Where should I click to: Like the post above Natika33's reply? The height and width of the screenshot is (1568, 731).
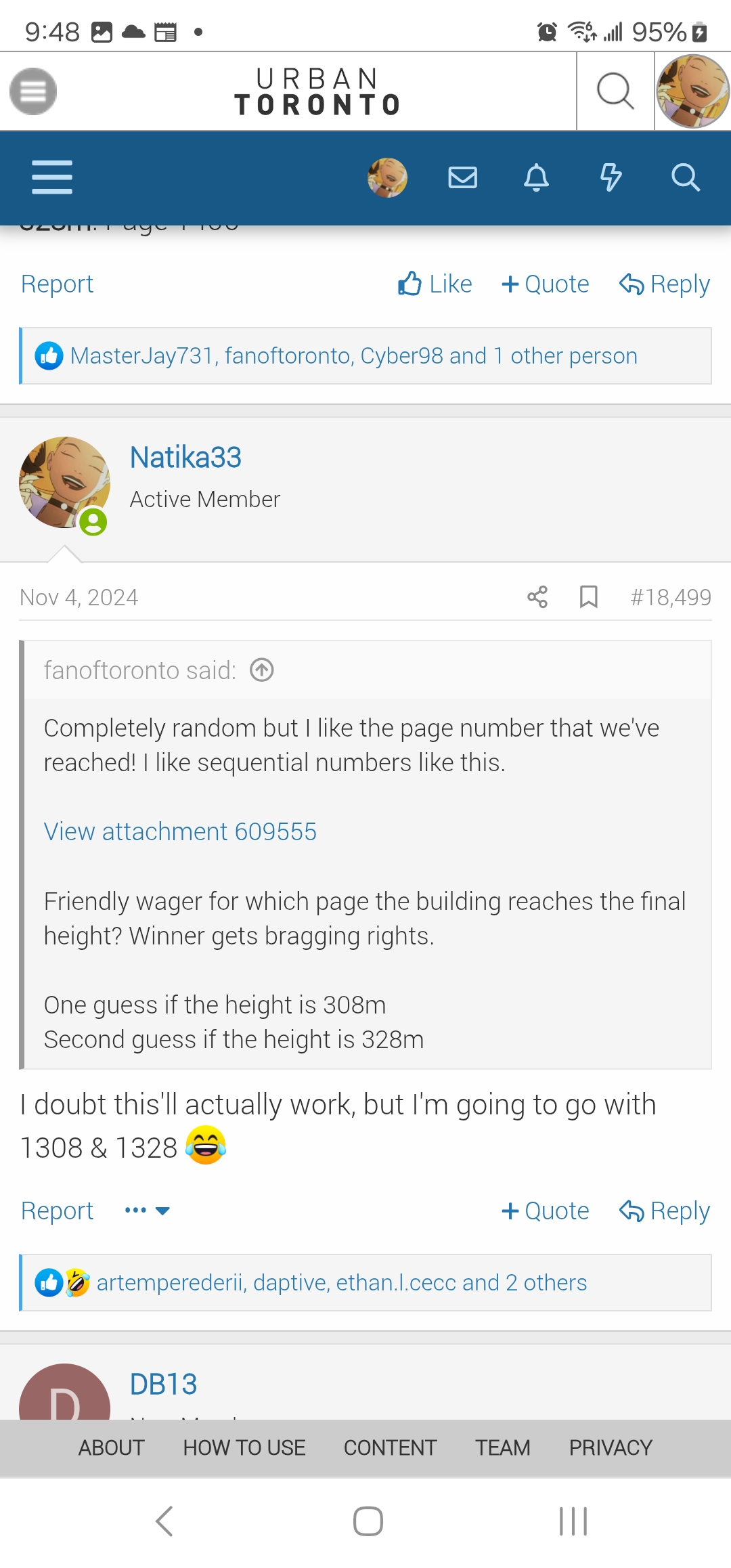(435, 284)
